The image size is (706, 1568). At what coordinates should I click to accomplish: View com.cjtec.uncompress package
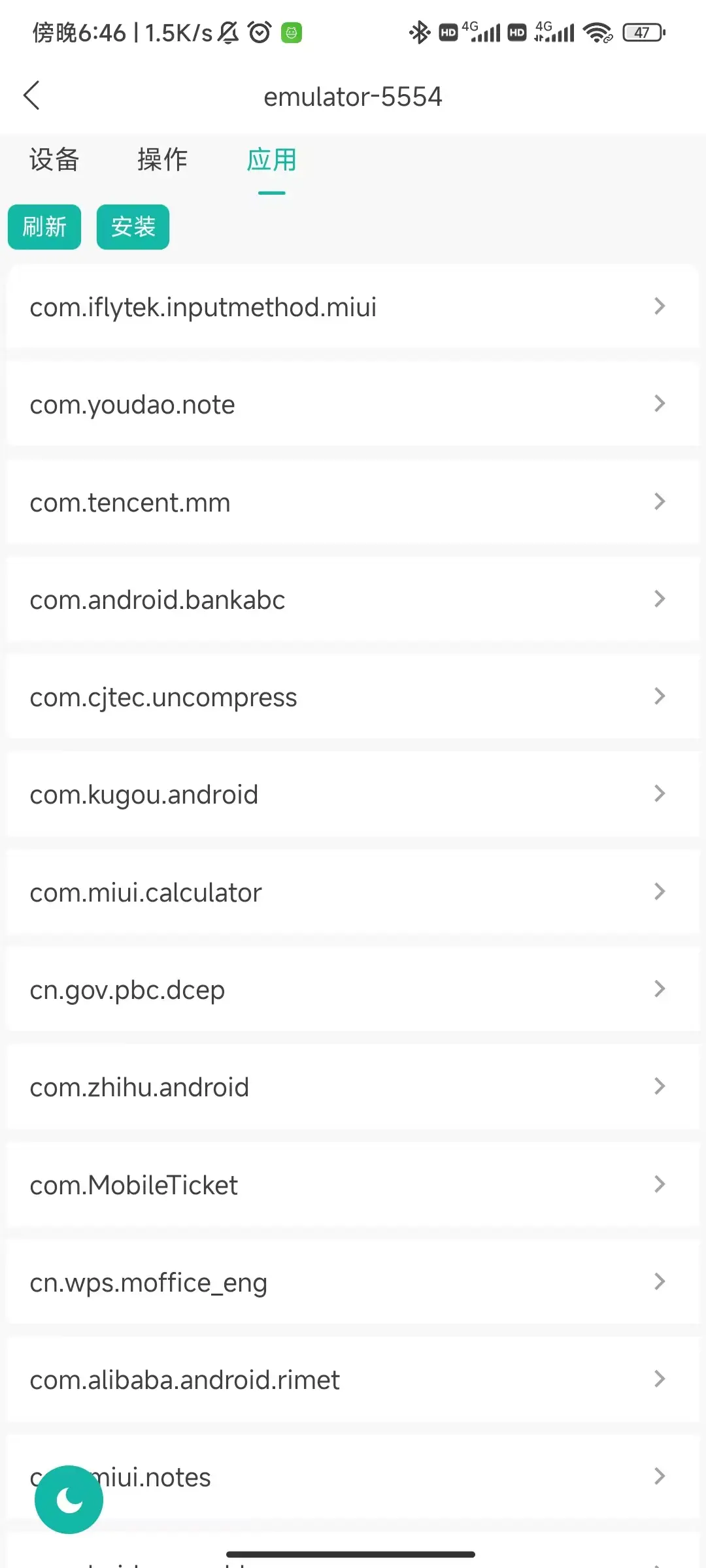[x=353, y=697]
